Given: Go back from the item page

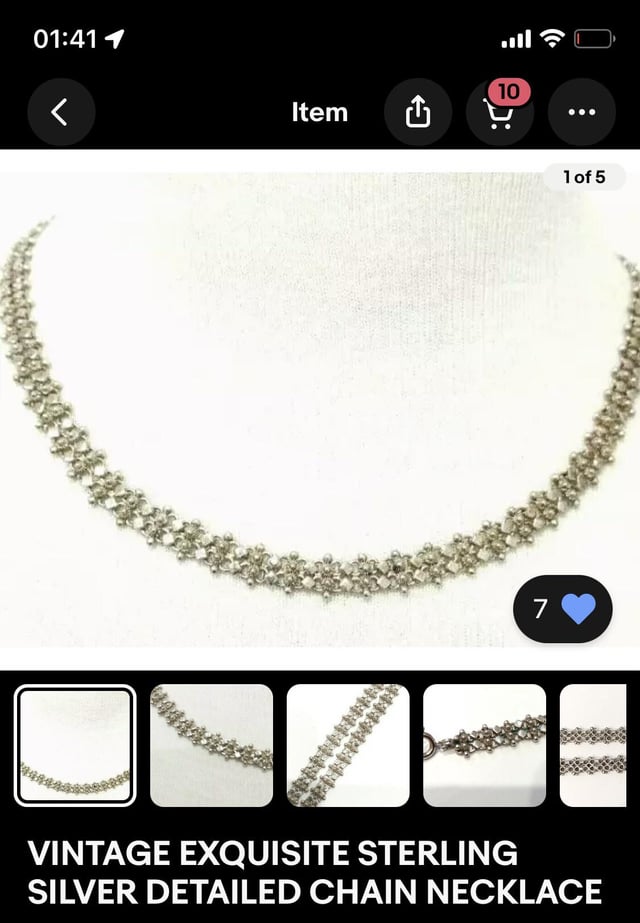Looking at the screenshot, I should (x=61, y=112).
